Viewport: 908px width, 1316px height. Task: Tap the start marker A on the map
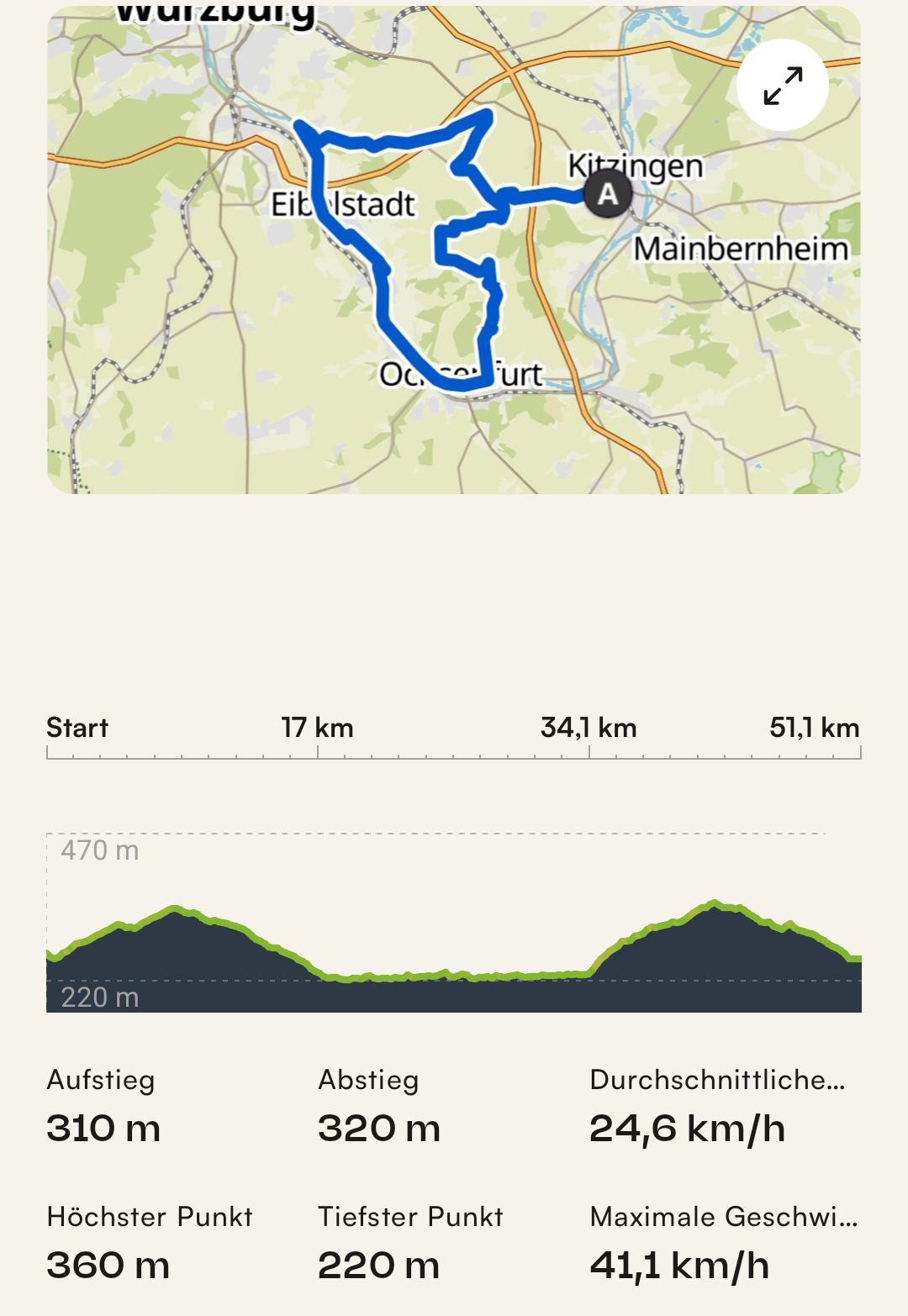(x=607, y=194)
